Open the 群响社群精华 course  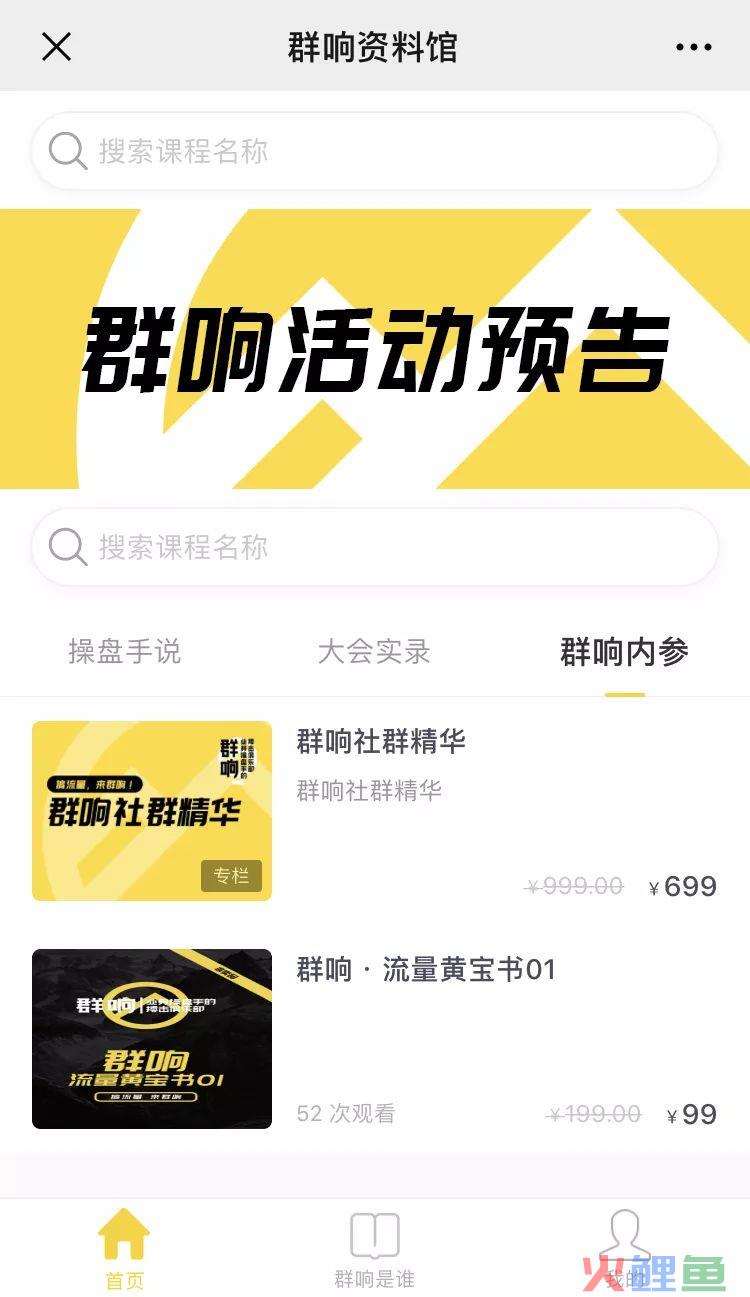380,742
